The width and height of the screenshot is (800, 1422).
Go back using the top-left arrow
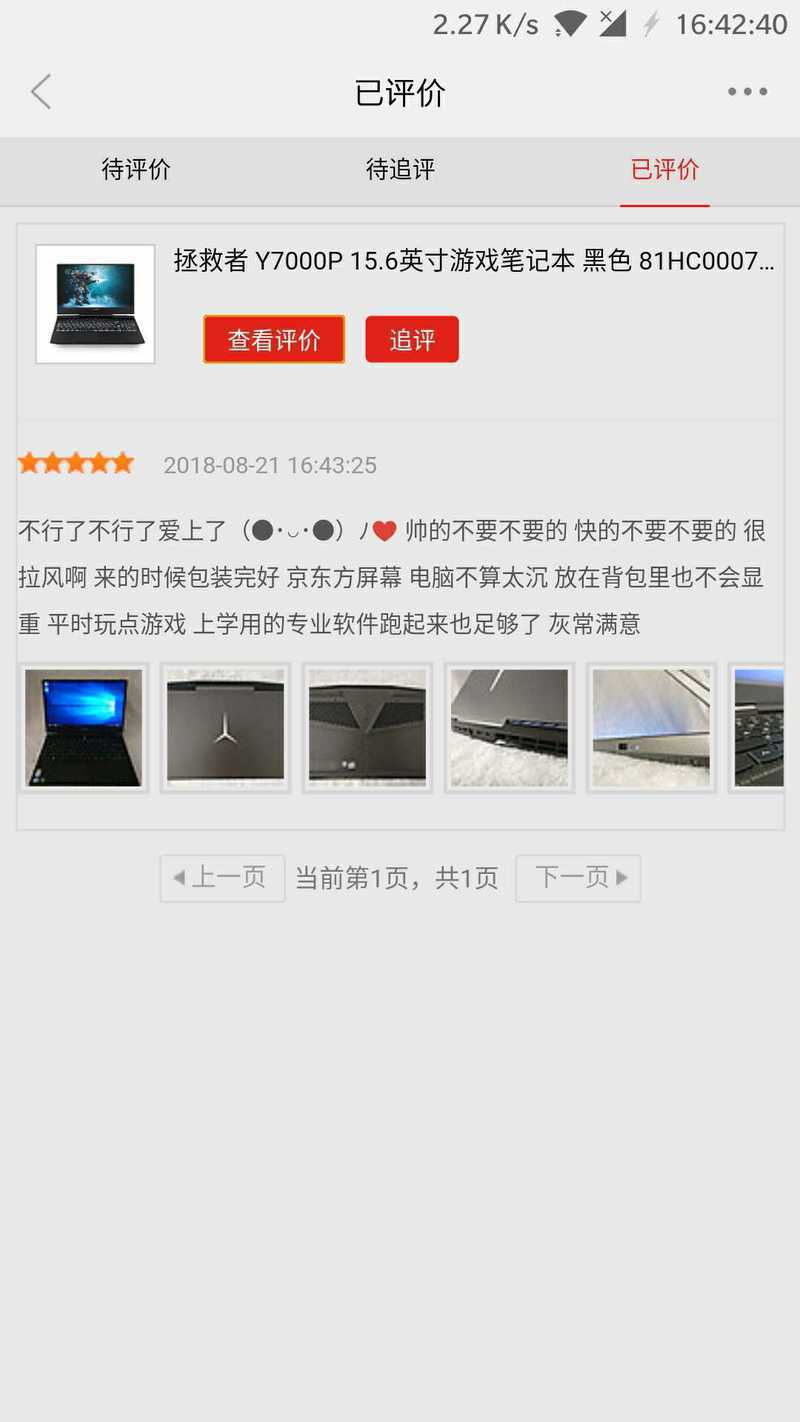click(41, 92)
